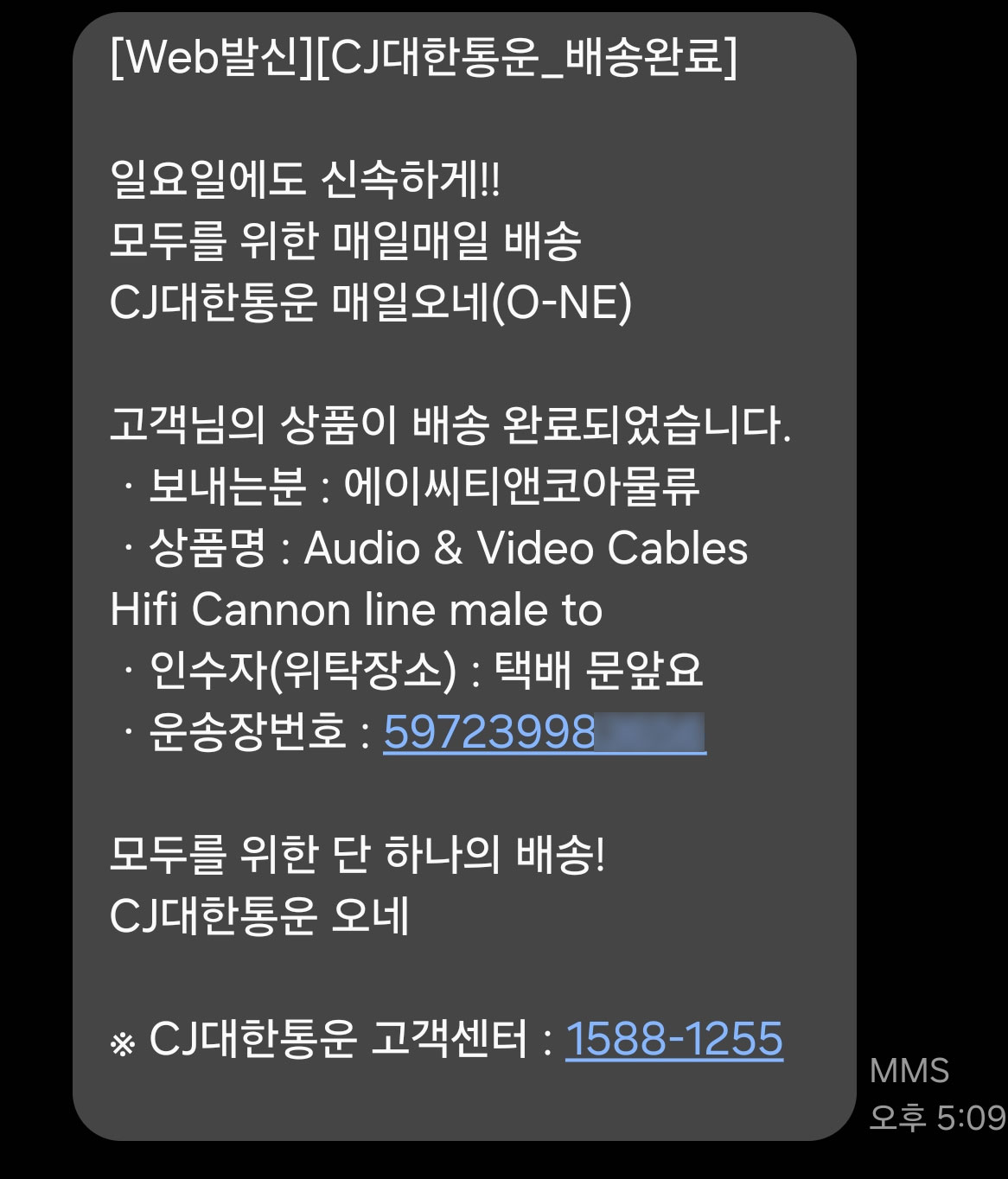Call CJ customer center at 1588-1255
This screenshot has height=1179, width=1008.
coord(673,1039)
